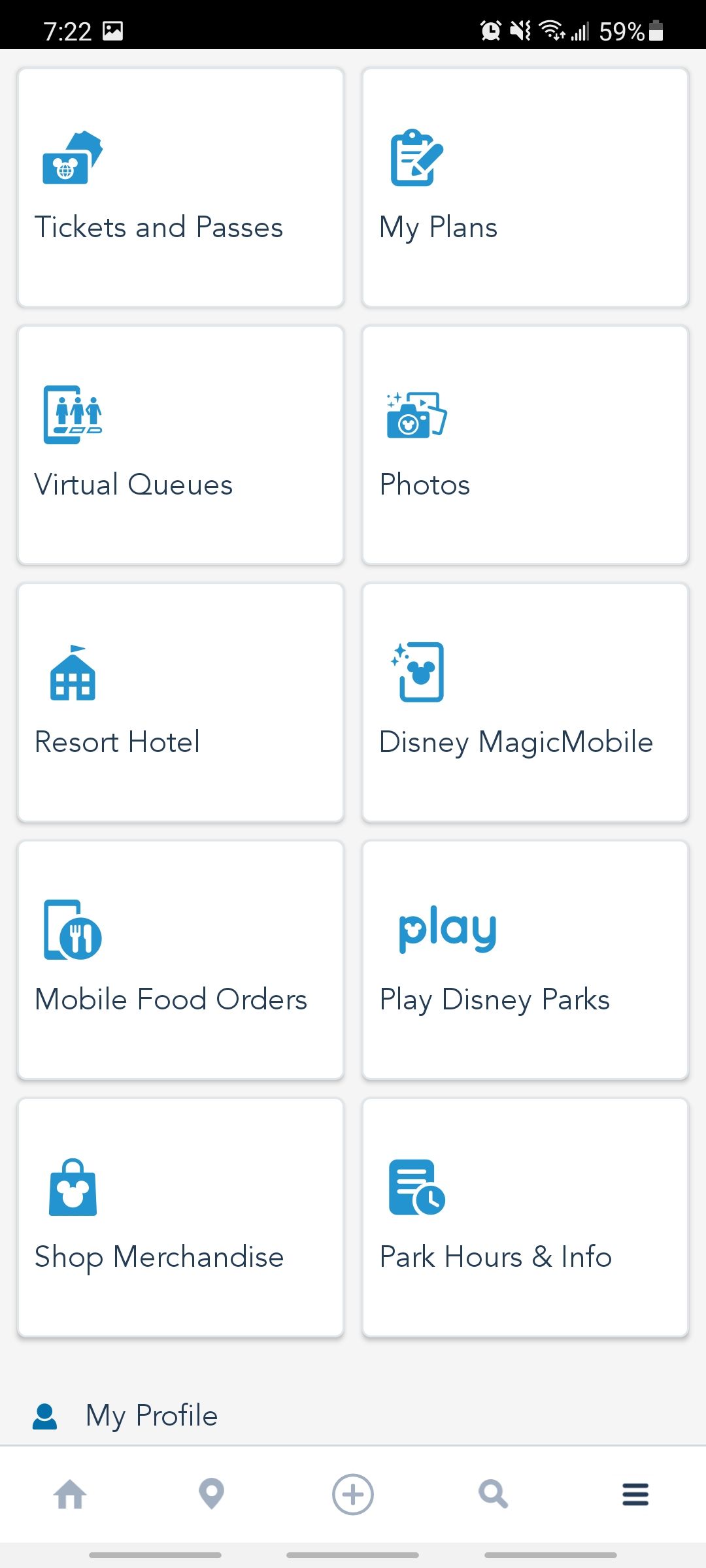Open the Home tab in bottom navigation
The width and height of the screenshot is (706, 1568).
[x=70, y=1495]
